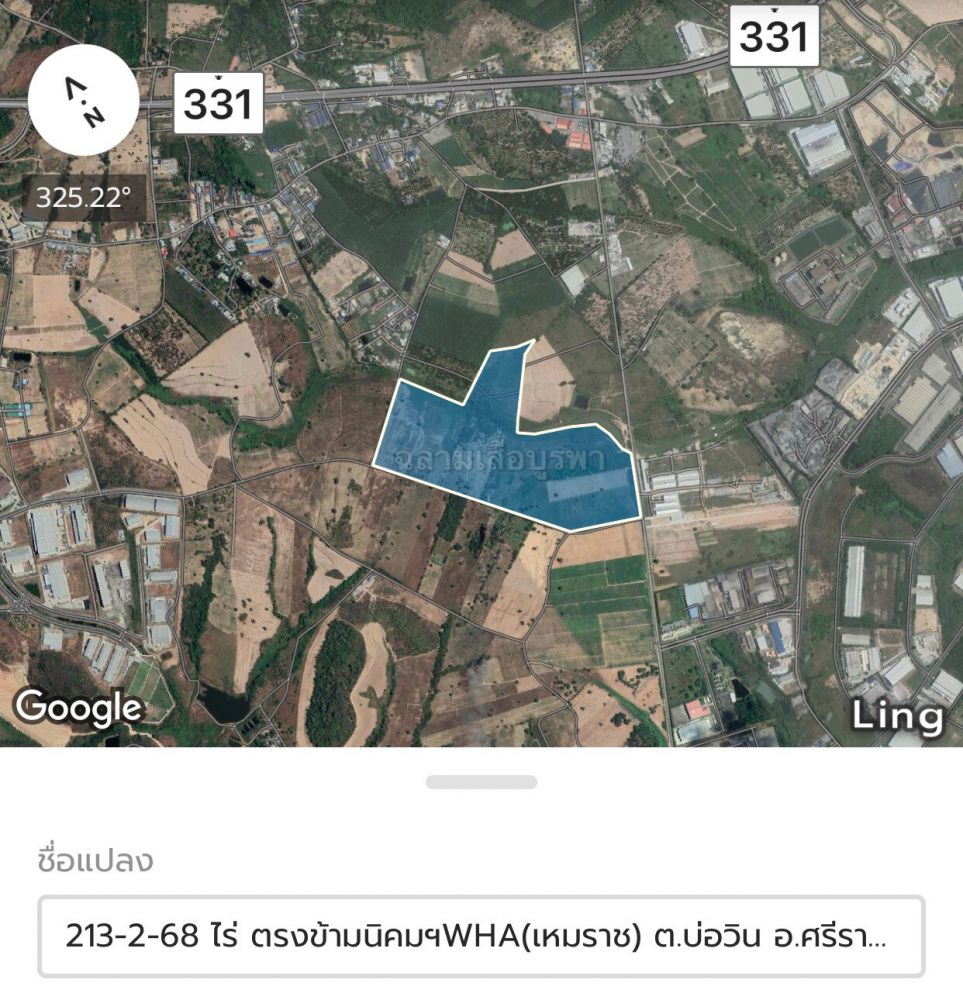The height and width of the screenshot is (1000, 963).
Task: Edit the plot name text field
Action: click(x=481, y=936)
